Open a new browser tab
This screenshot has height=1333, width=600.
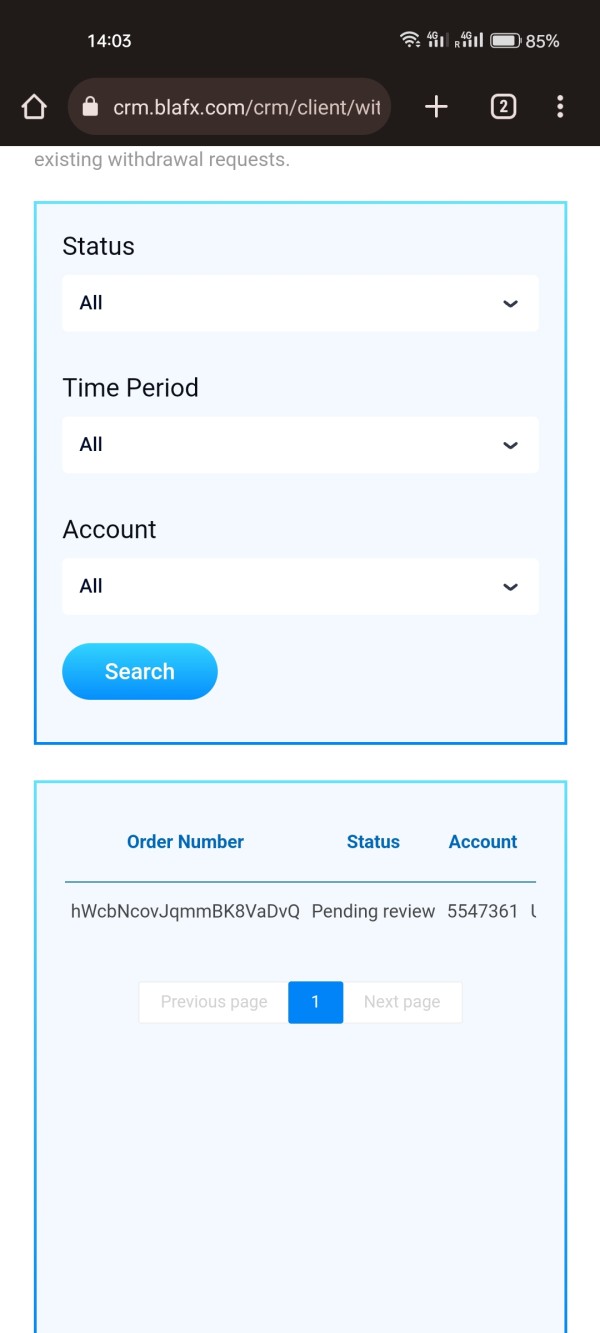(436, 107)
